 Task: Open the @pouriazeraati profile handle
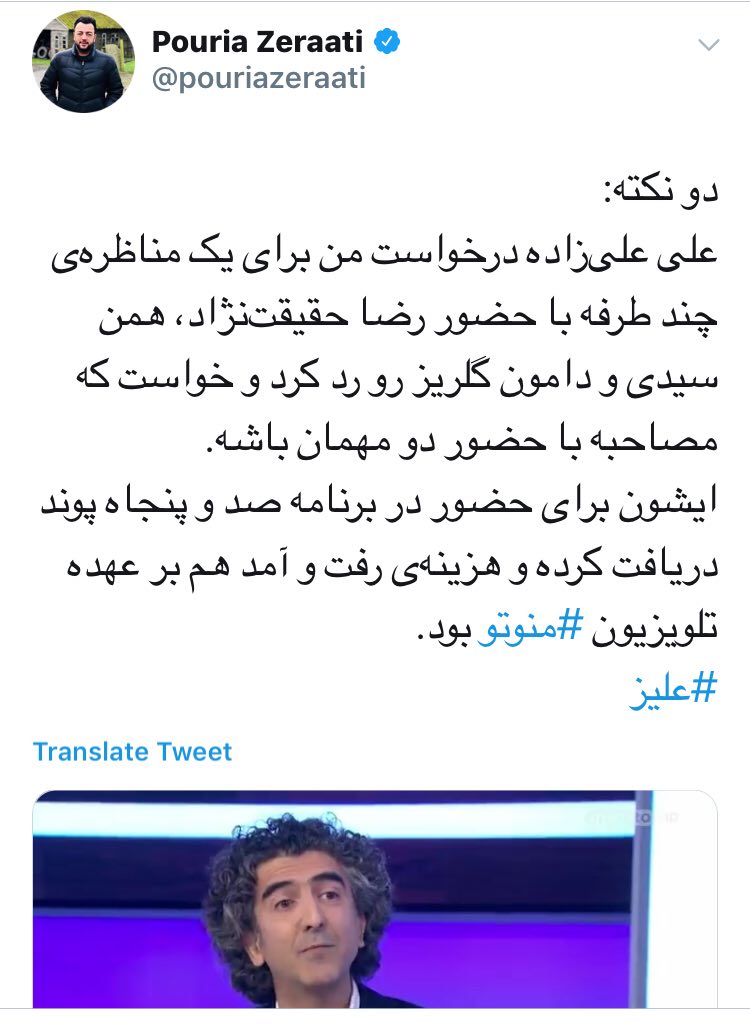pos(259,79)
